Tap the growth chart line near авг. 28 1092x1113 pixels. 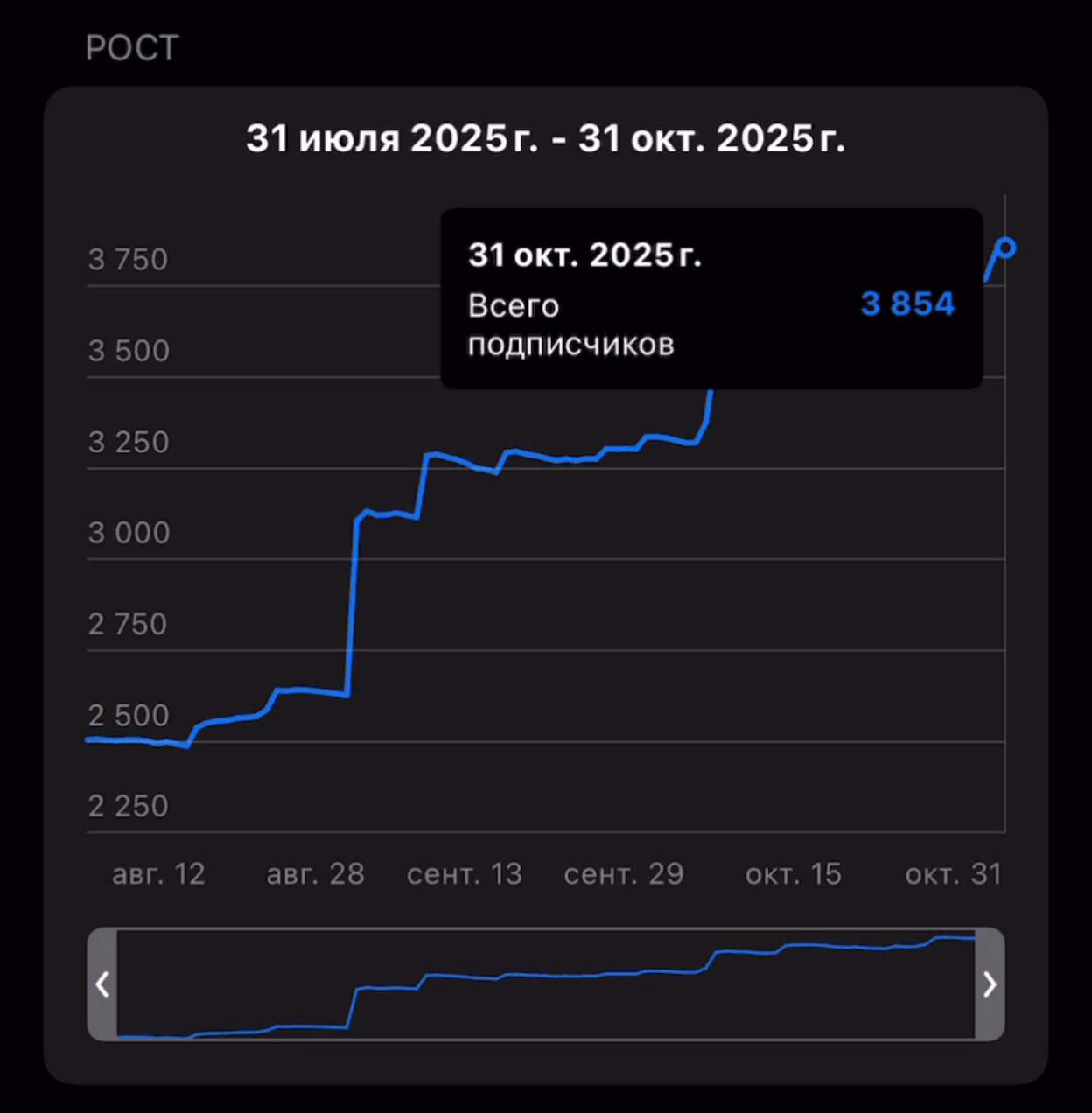click(x=317, y=691)
